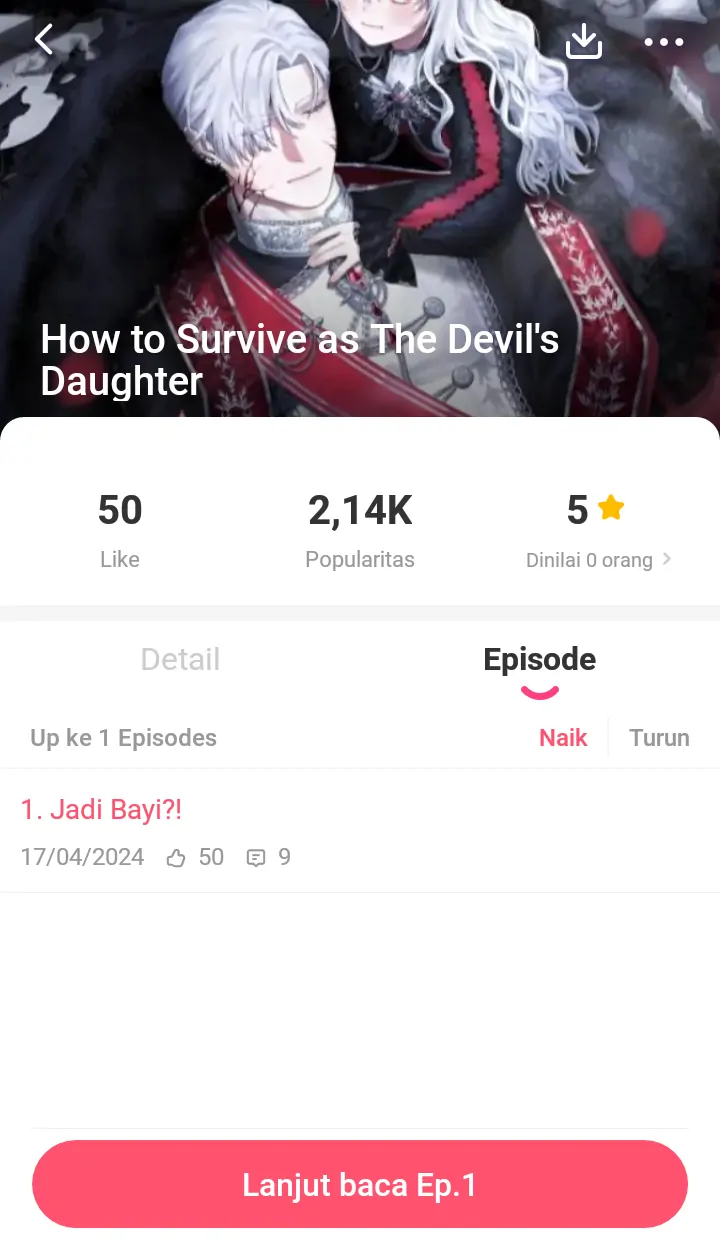Screen dimensions: 720x1240
Task: Tap Lanjut baca Ep.1 button
Action: click(x=360, y=1185)
